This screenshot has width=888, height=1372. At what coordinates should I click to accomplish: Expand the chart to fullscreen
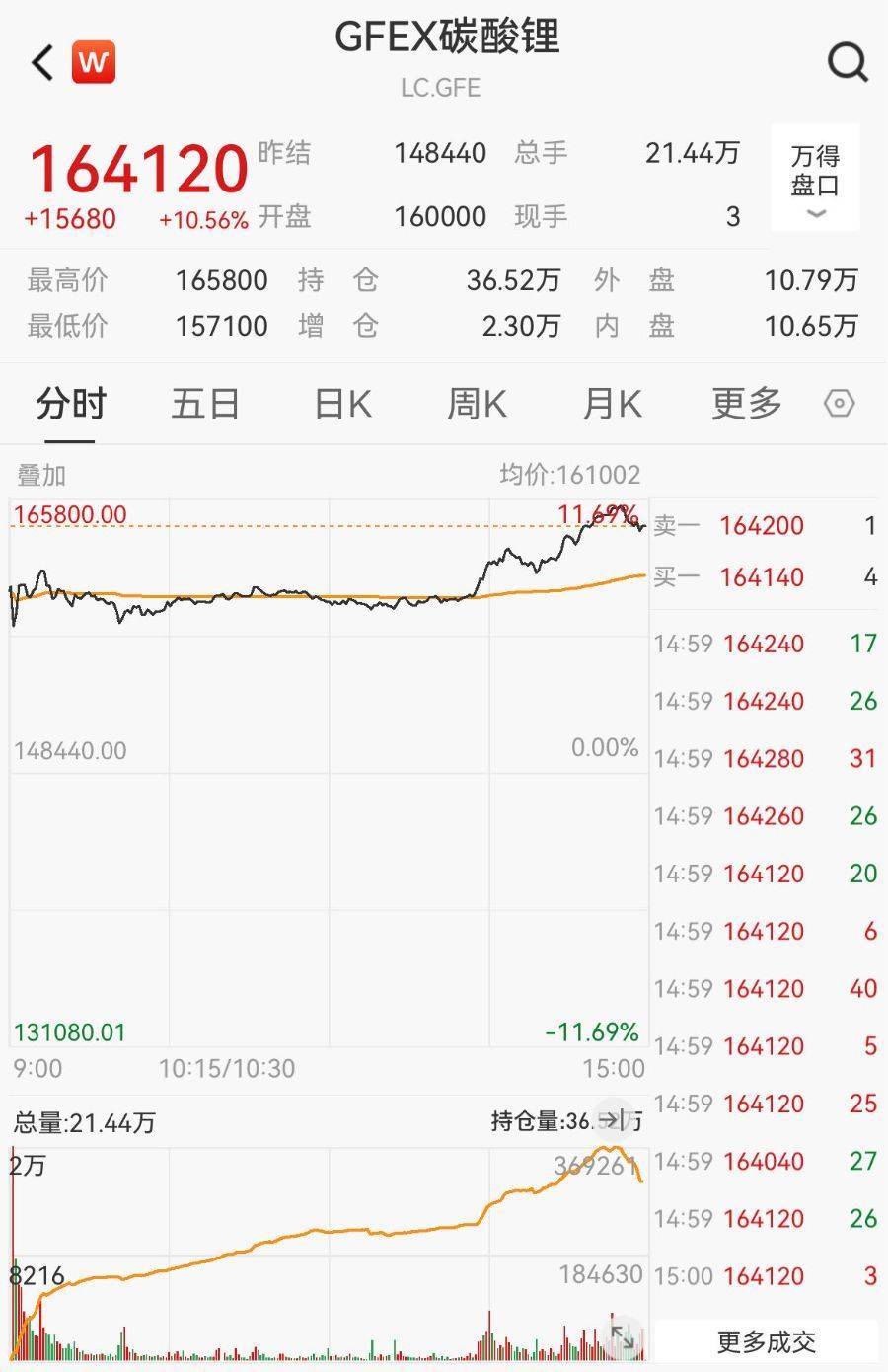point(623,1337)
